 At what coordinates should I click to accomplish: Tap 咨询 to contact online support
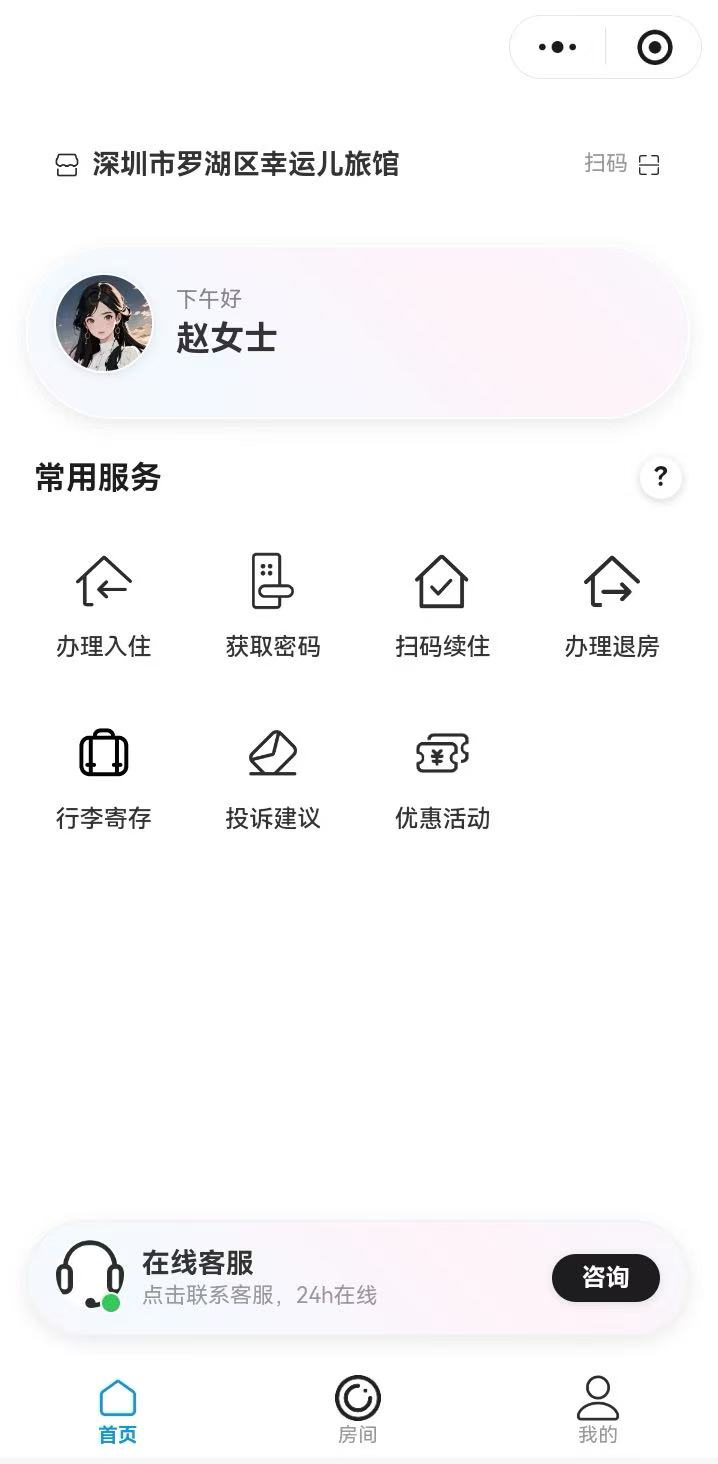point(605,1277)
